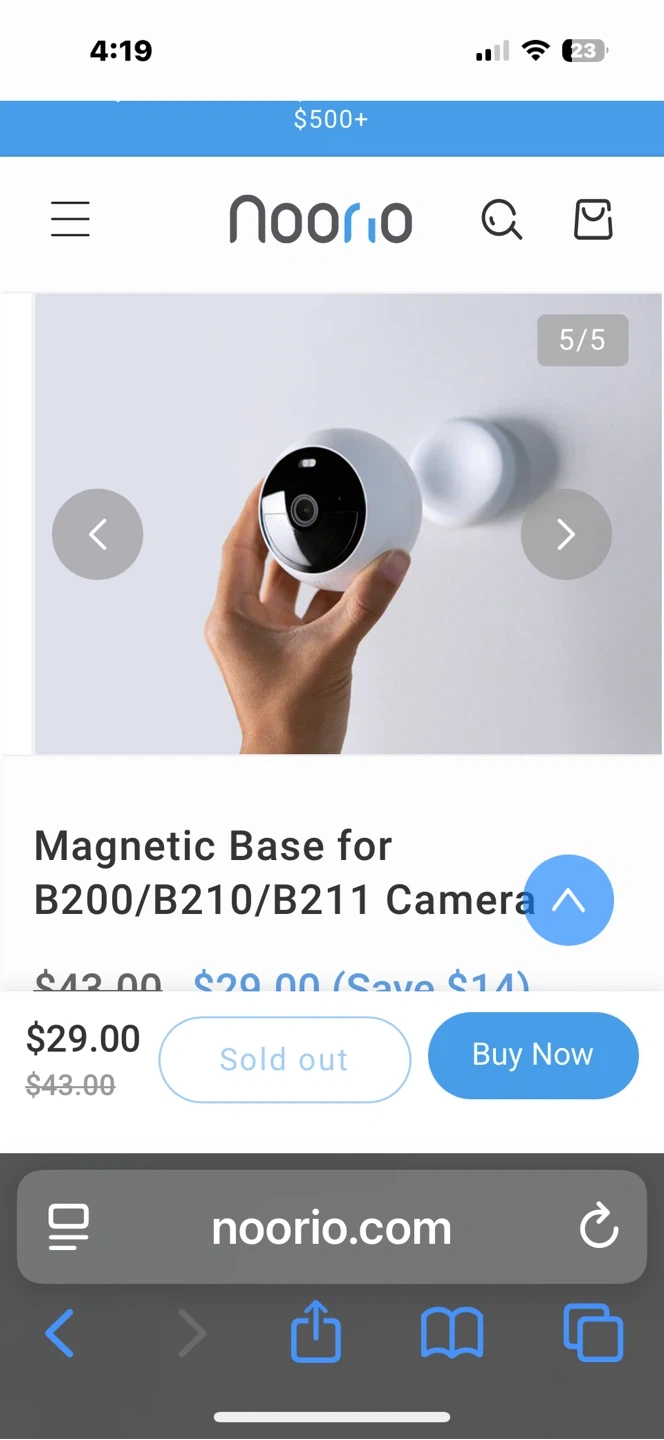Viewport: 664px width, 1440px height.
Task: Open the page settings in address bar
Action: (x=69, y=1227)
